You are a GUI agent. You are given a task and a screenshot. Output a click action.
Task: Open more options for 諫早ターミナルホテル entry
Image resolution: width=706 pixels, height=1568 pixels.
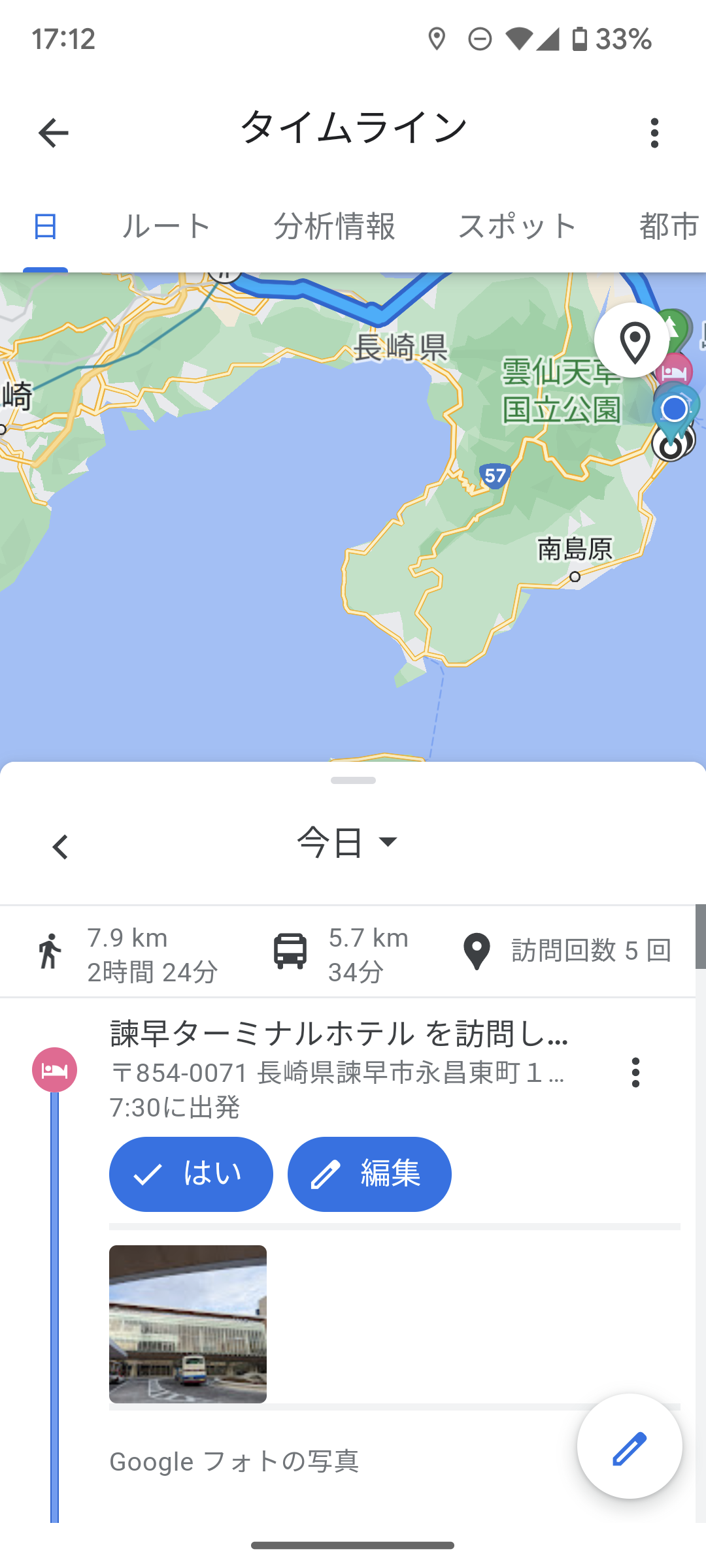[x=635, y=1072]
